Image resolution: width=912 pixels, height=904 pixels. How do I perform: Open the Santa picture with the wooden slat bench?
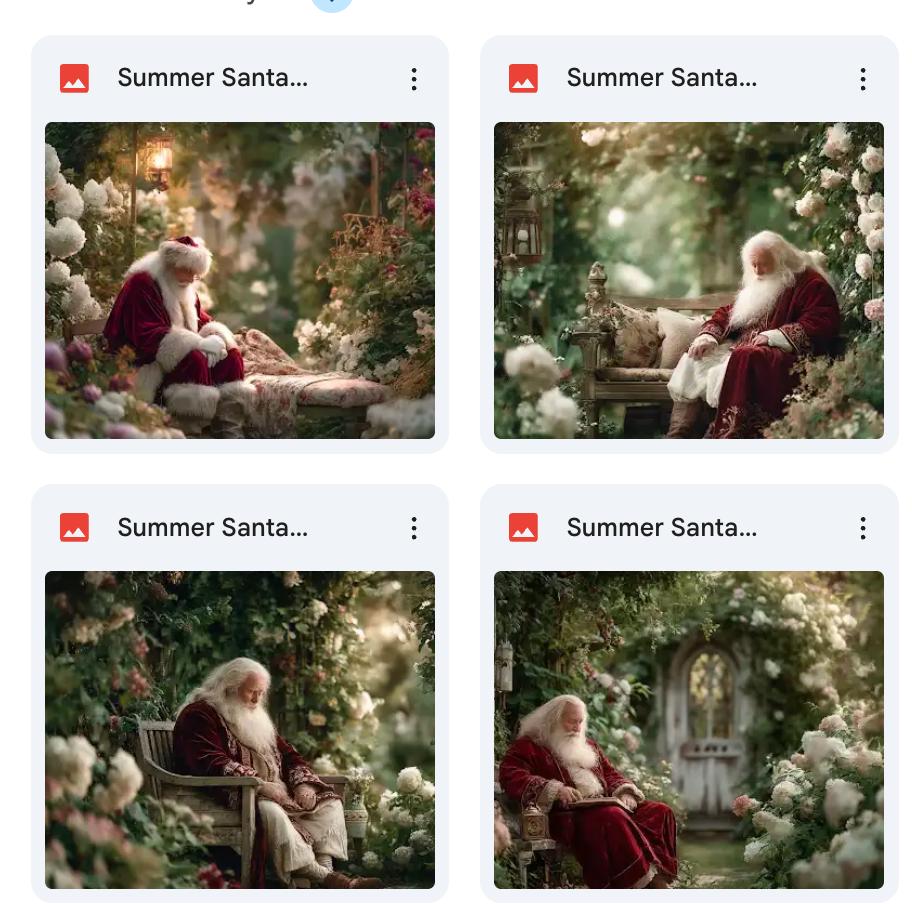tap(240, 729)
